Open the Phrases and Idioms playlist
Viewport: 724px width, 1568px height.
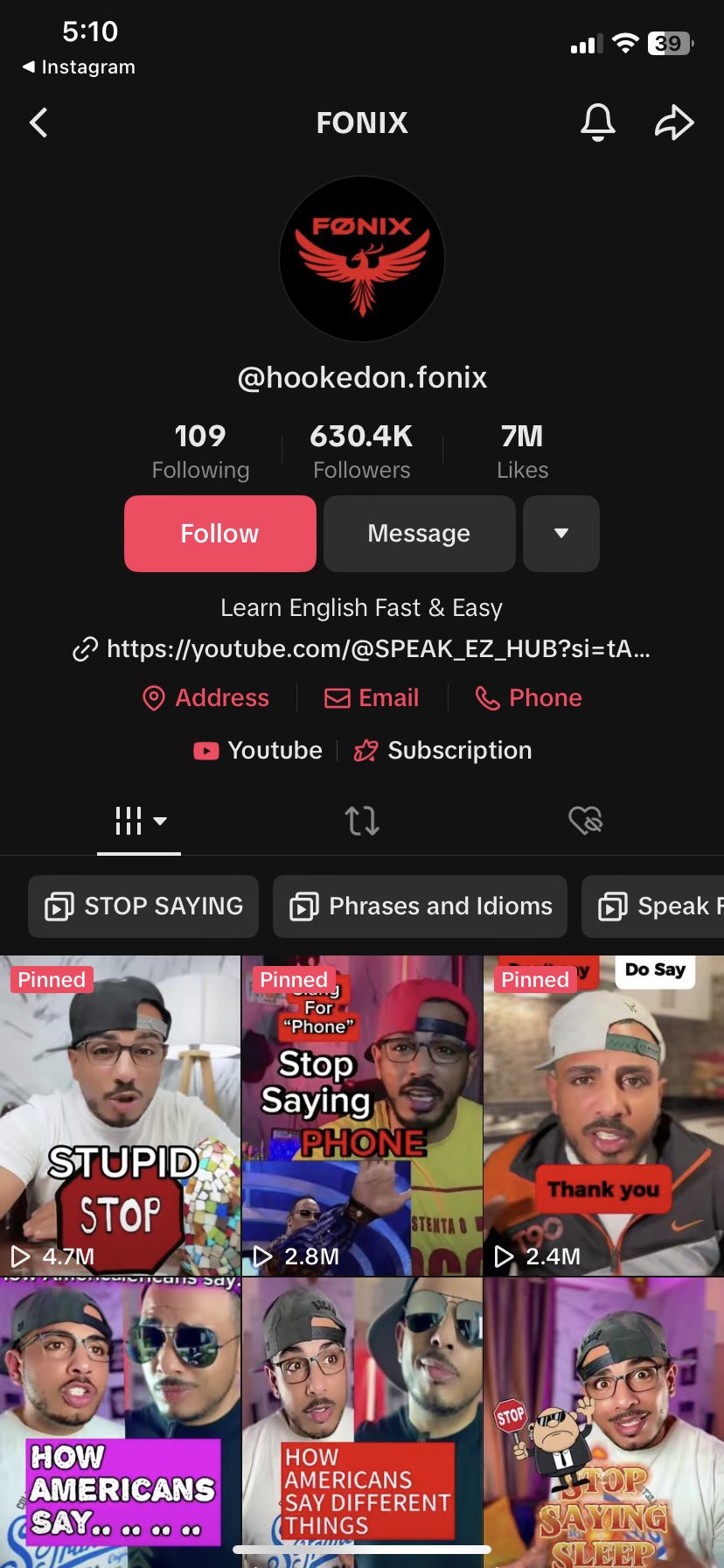pyautogui.click(x=421, y=906)
